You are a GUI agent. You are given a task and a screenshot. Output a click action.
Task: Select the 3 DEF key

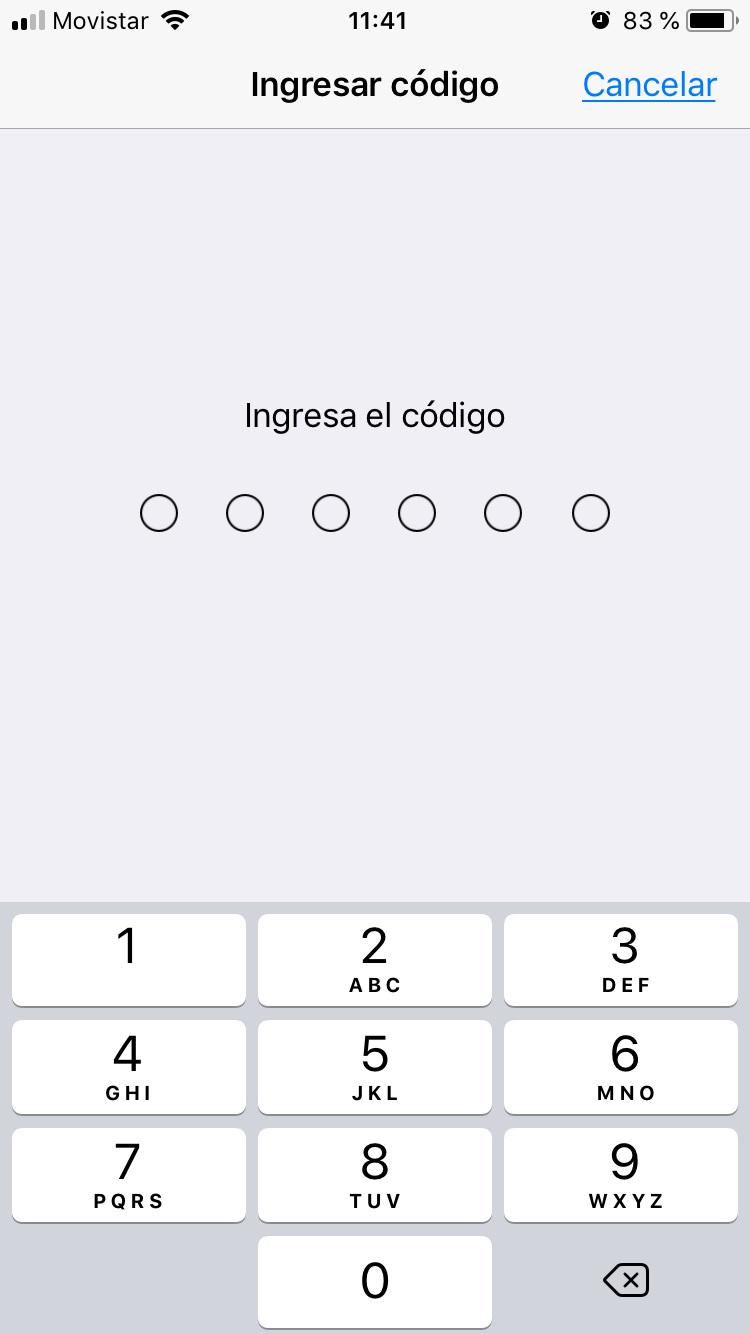pos(621,960)
